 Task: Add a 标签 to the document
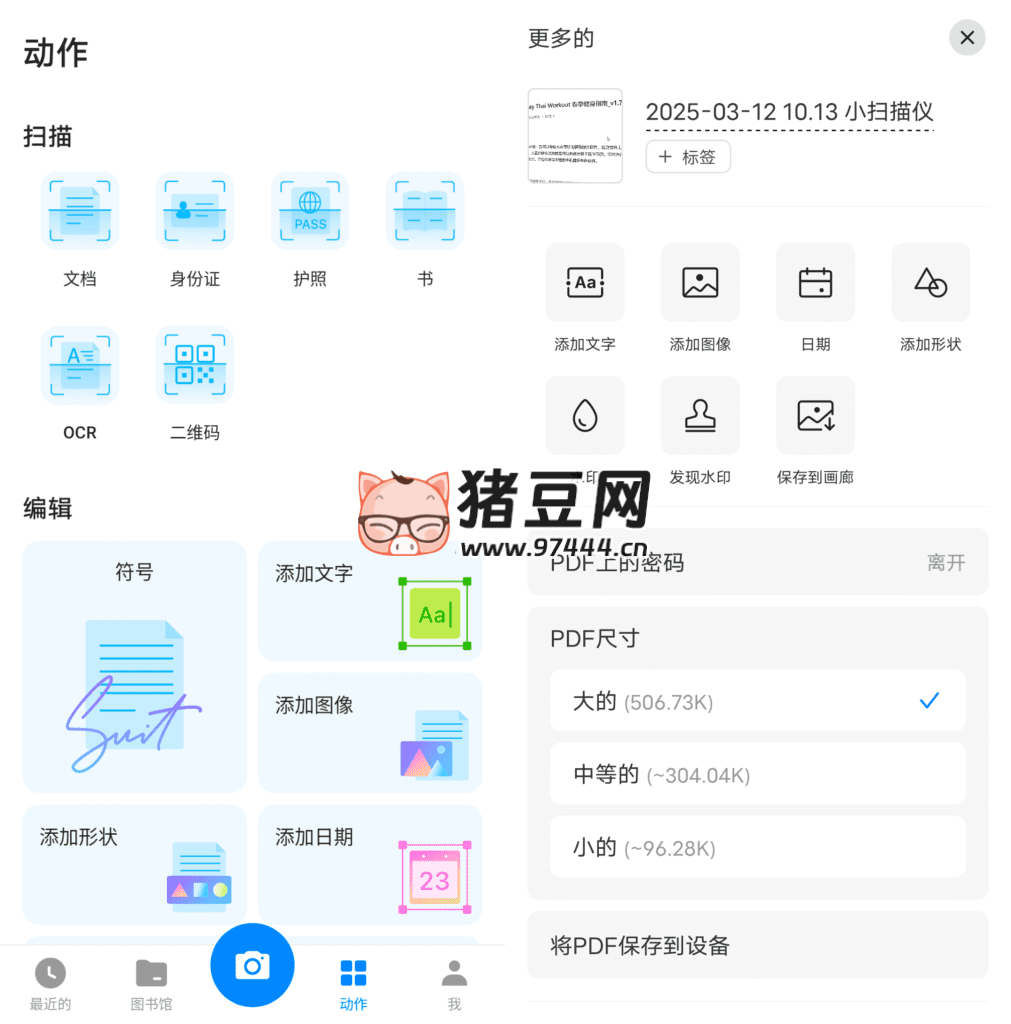coord(688,157)
